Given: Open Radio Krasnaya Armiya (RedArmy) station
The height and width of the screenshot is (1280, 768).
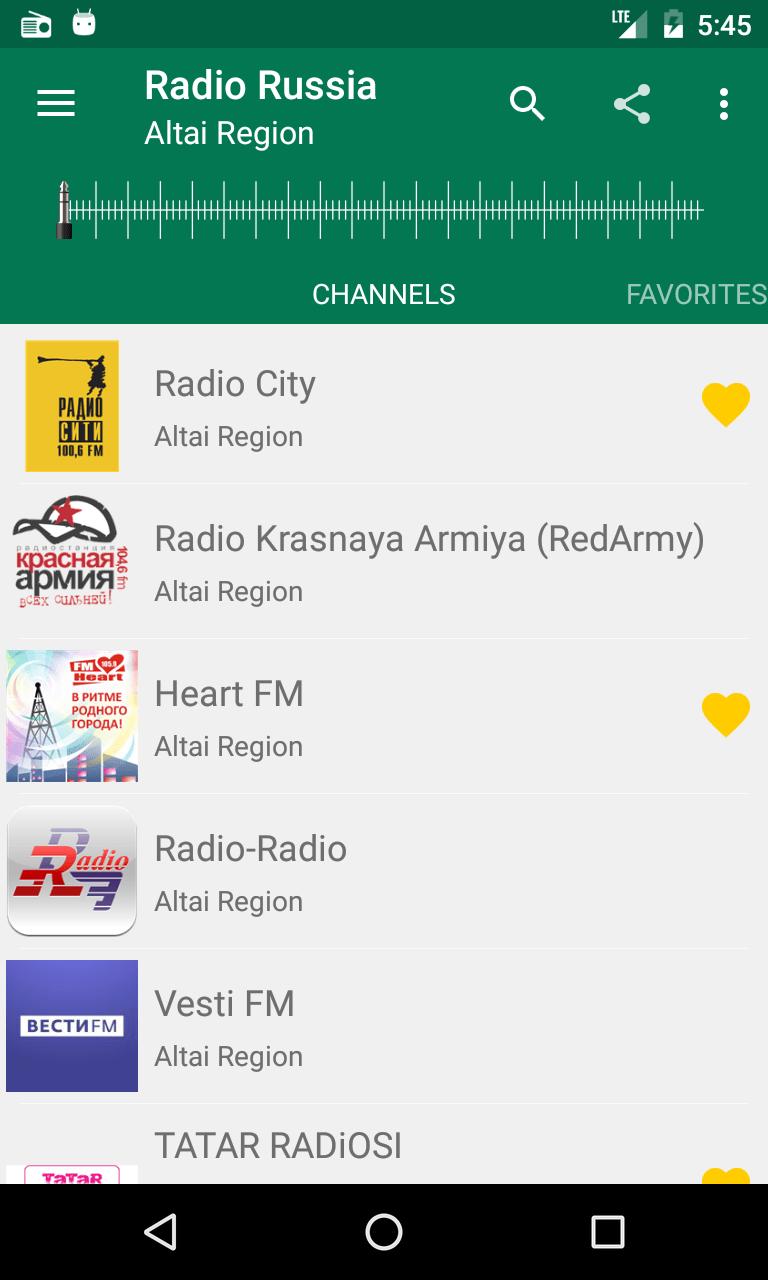Looking at the screenshot, I should pyautogui.click(x=384, y=561).
